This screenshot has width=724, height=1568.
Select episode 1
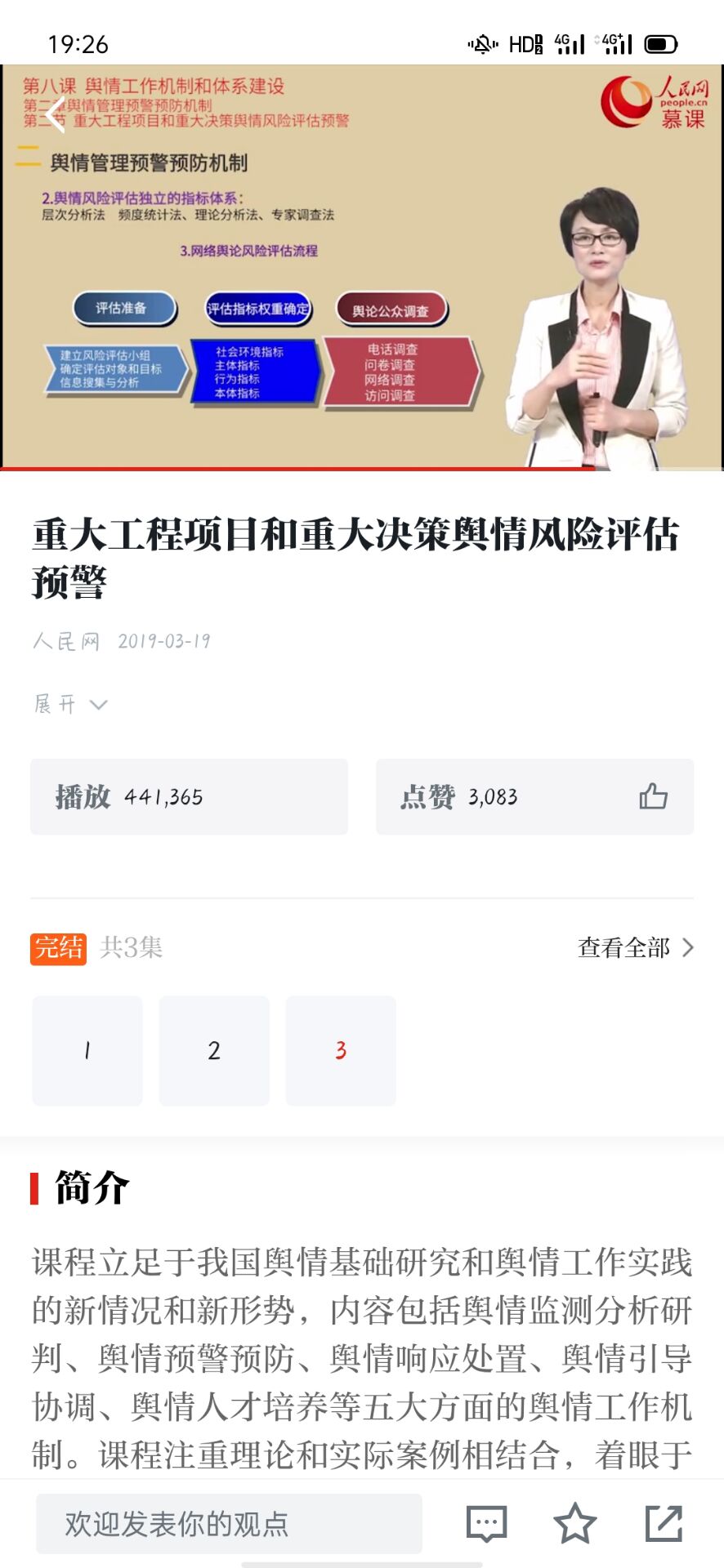click(87, 1050)
